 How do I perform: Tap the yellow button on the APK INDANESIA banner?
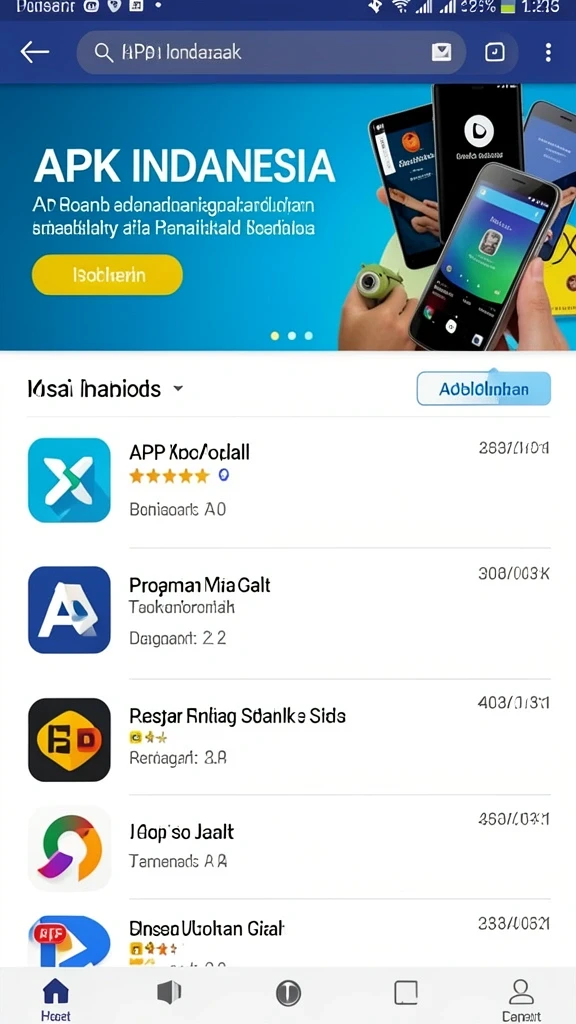pos(107,275)
